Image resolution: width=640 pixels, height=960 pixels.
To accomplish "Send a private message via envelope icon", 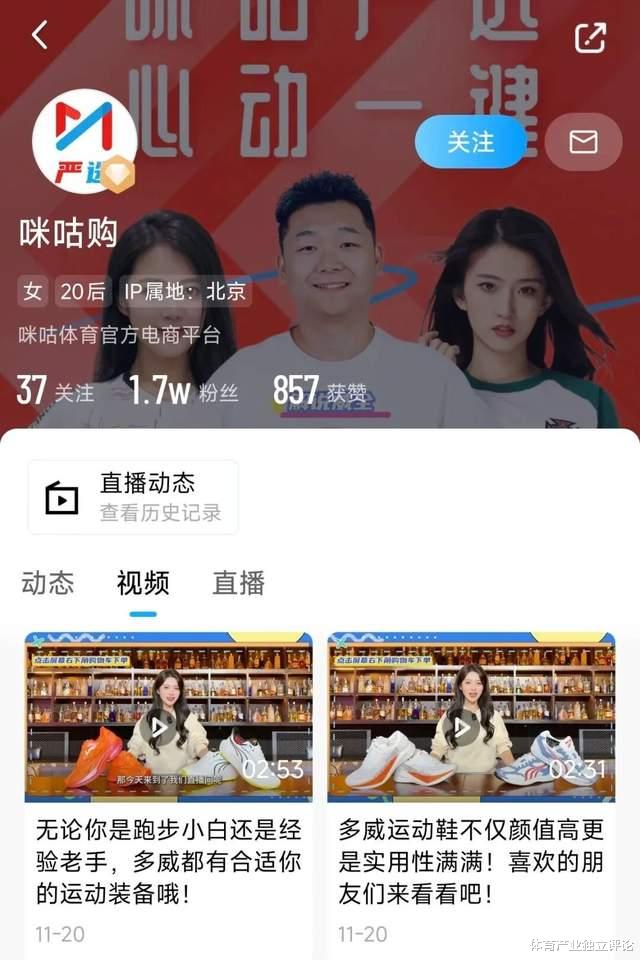I will coord(583,142).
